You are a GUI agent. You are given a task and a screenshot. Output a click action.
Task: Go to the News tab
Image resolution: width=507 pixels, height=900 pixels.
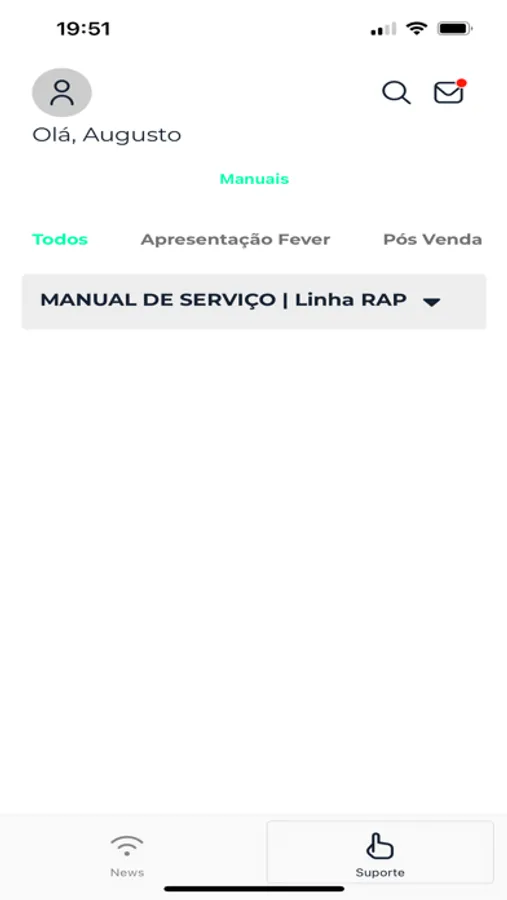(x=127, y=856)
